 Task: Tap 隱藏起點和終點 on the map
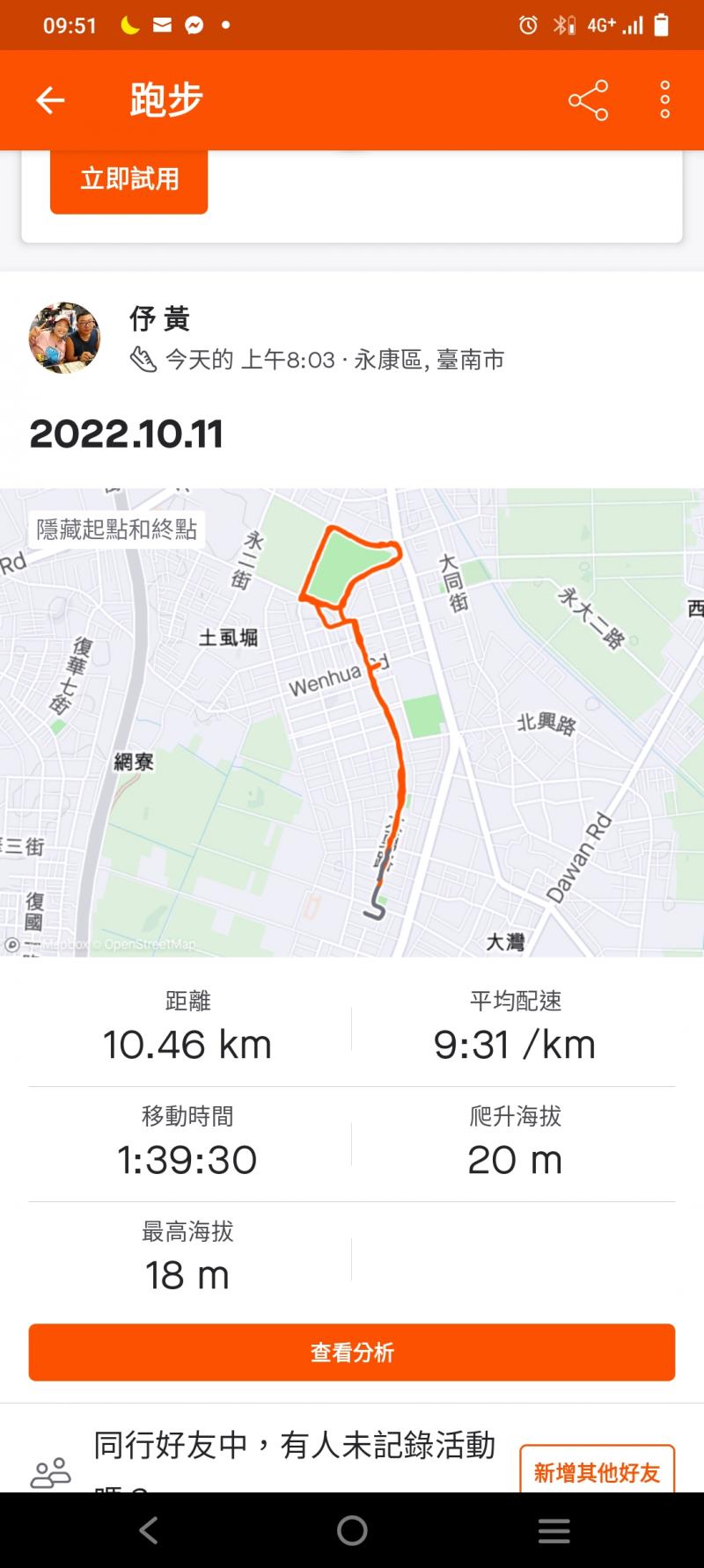116,529
